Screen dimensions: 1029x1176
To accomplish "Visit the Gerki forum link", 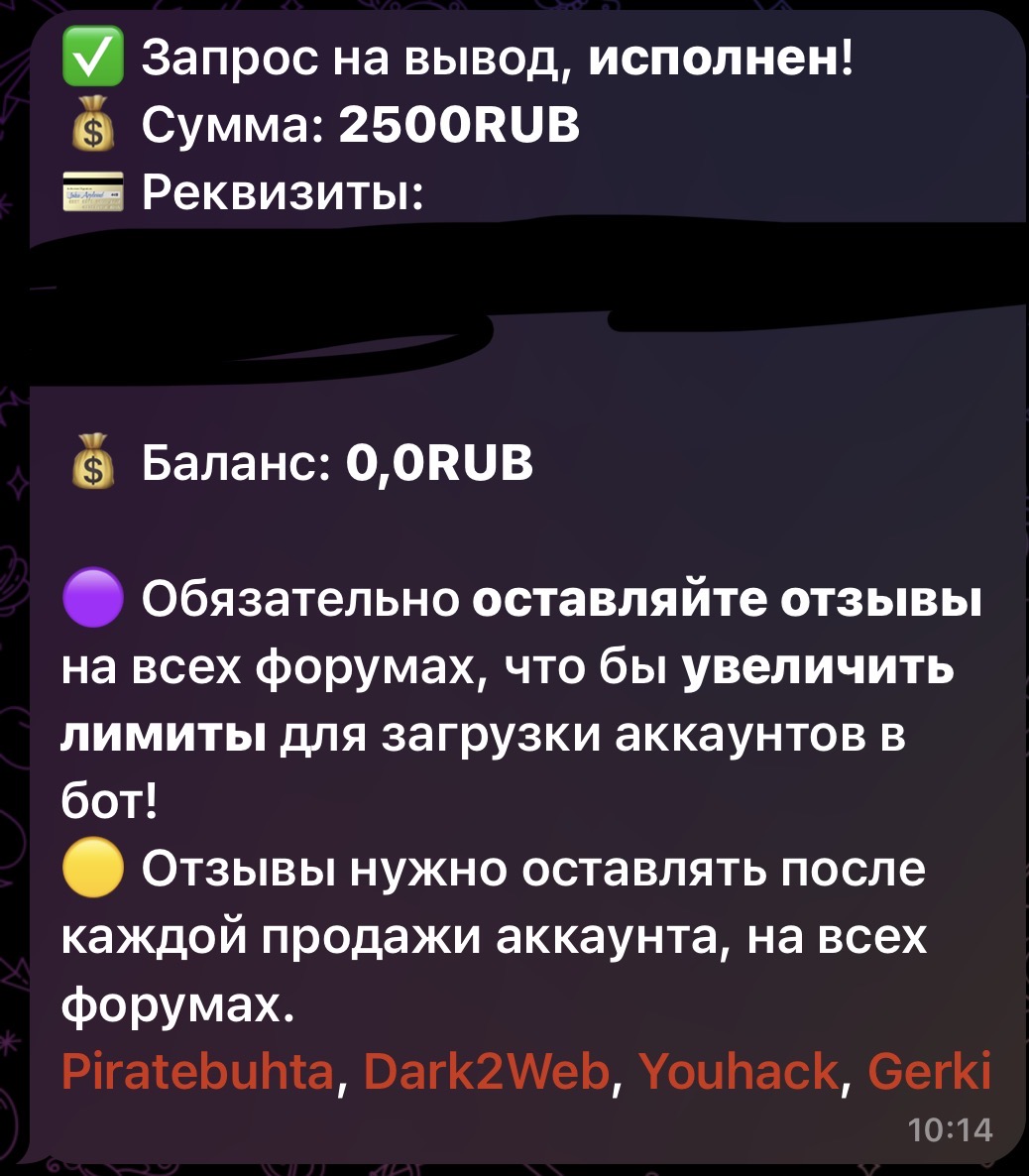I will [x=929, y=1072].
